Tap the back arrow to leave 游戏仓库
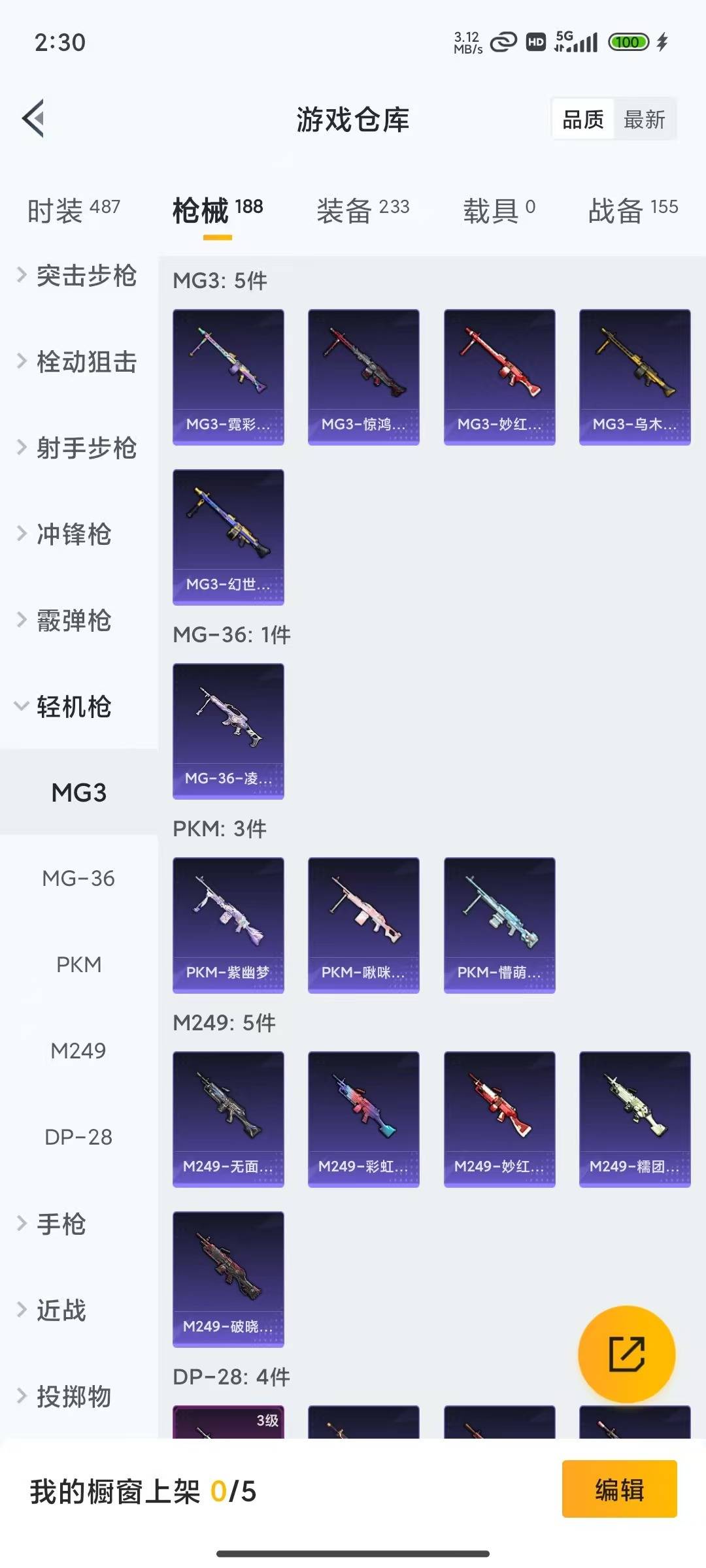Screen dimensions: 706x1568 (32, 119)
